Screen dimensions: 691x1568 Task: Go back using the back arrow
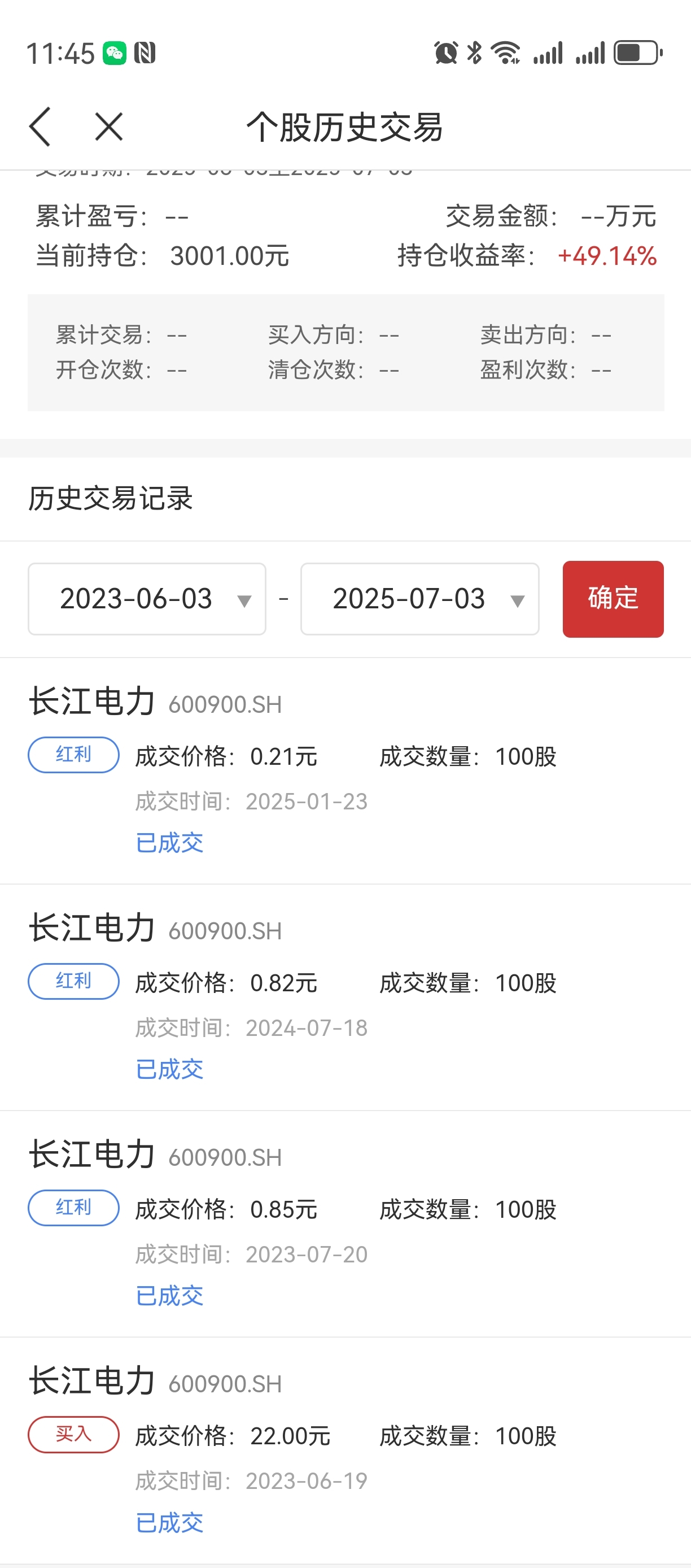click(x=40, y=127)
